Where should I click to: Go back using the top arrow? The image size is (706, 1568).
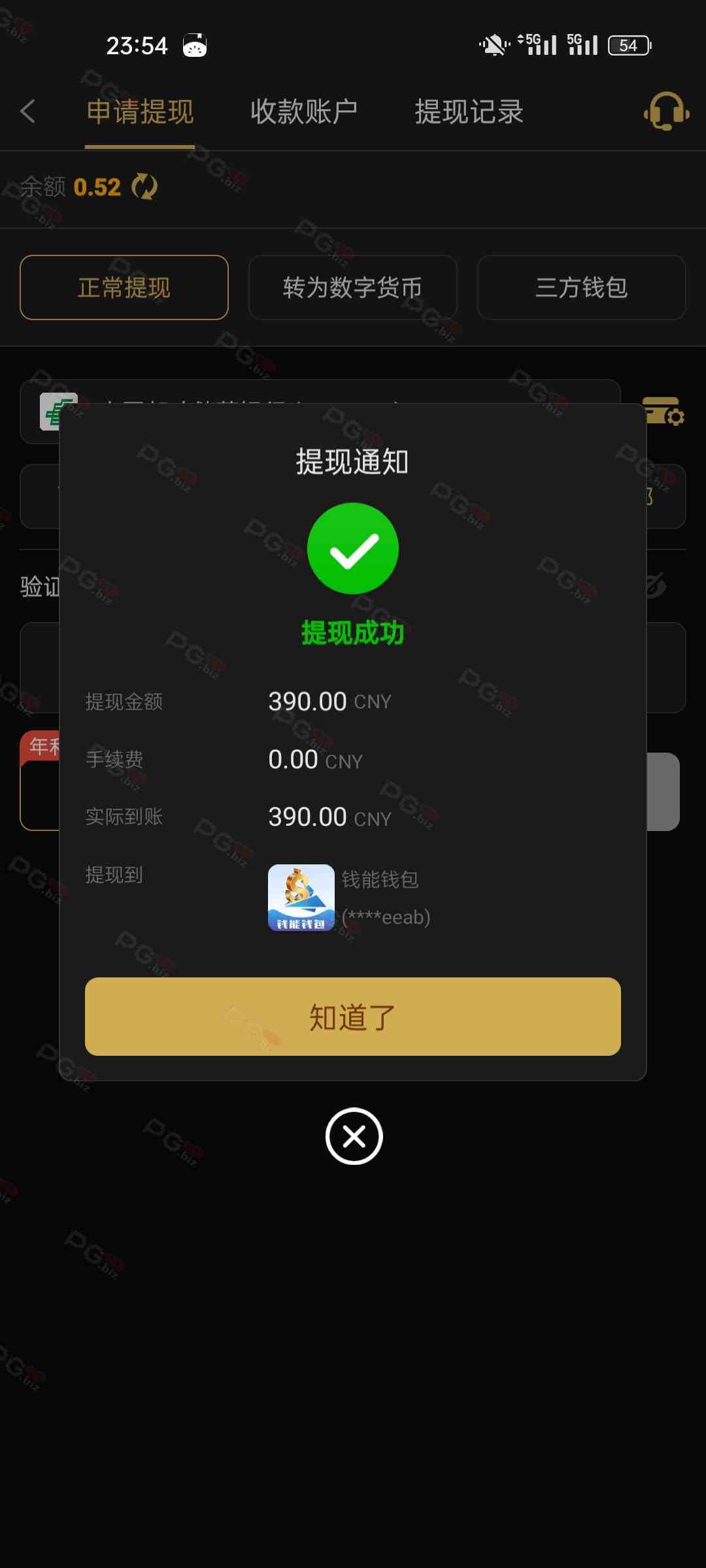(x=27, y=112)
